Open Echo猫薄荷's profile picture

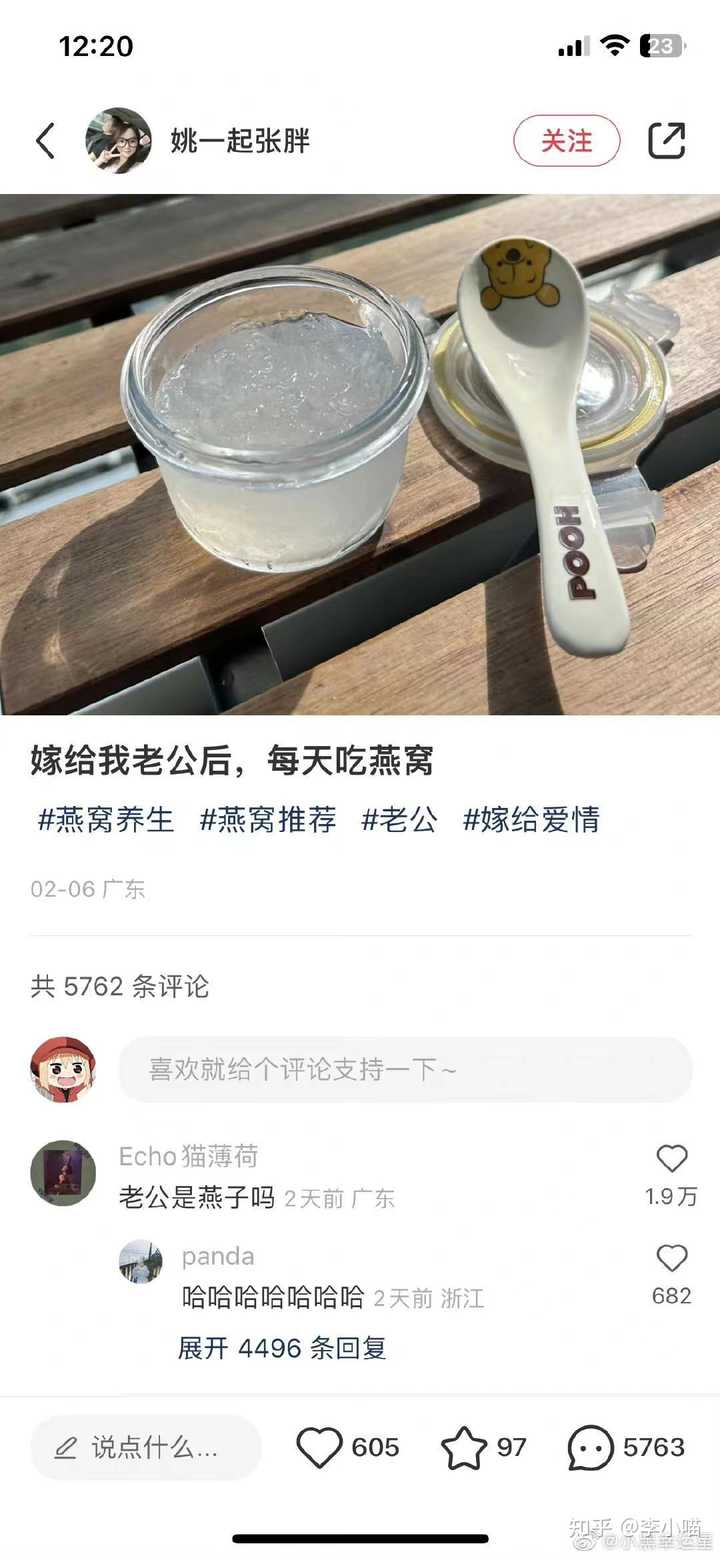tap(63, 1173)
